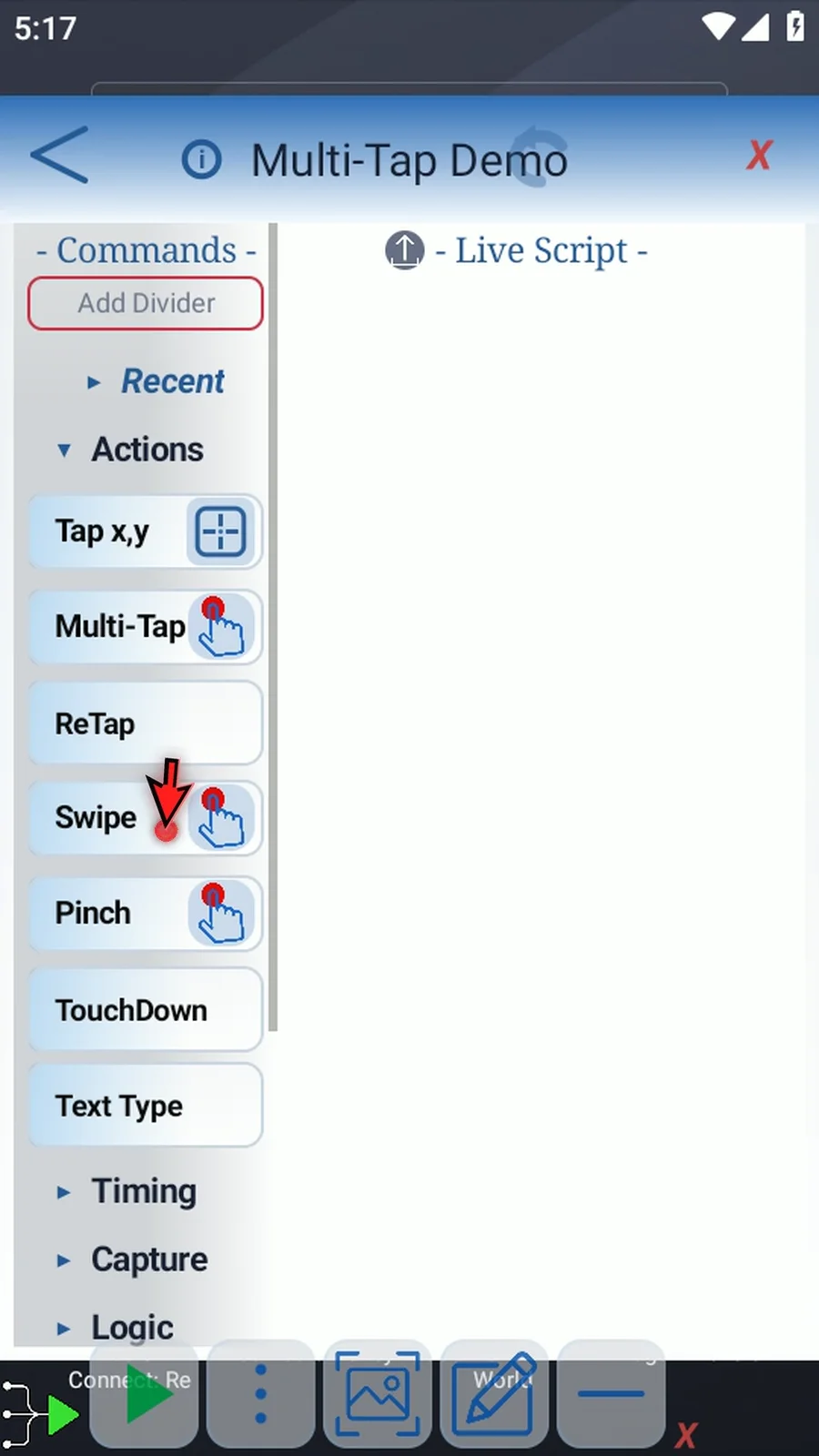This screenshot has width=819, height=1456.
Task: Tap the Add Divider button
Action: 146,303
